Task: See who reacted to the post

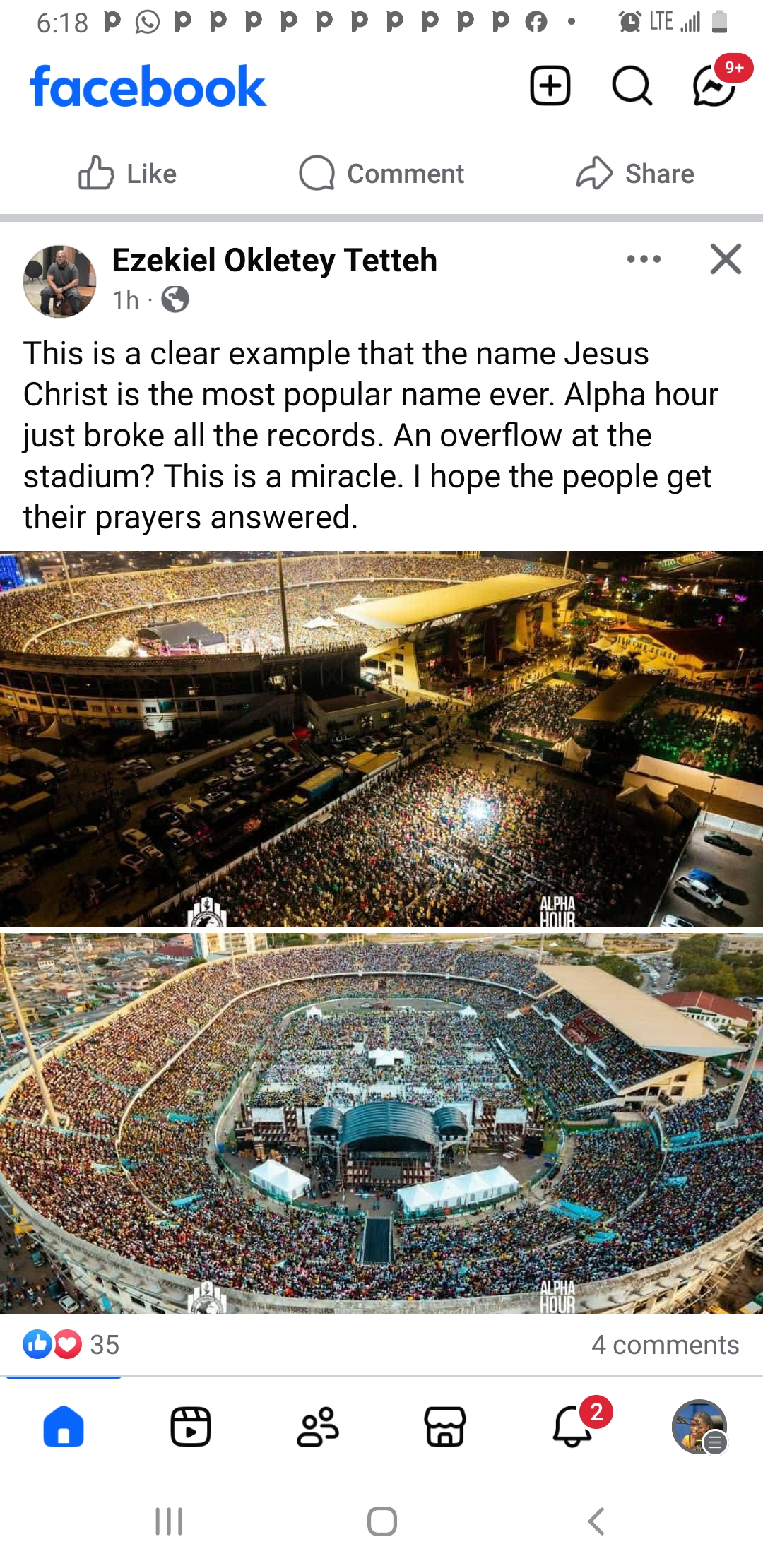Action: coord(71,1344)
